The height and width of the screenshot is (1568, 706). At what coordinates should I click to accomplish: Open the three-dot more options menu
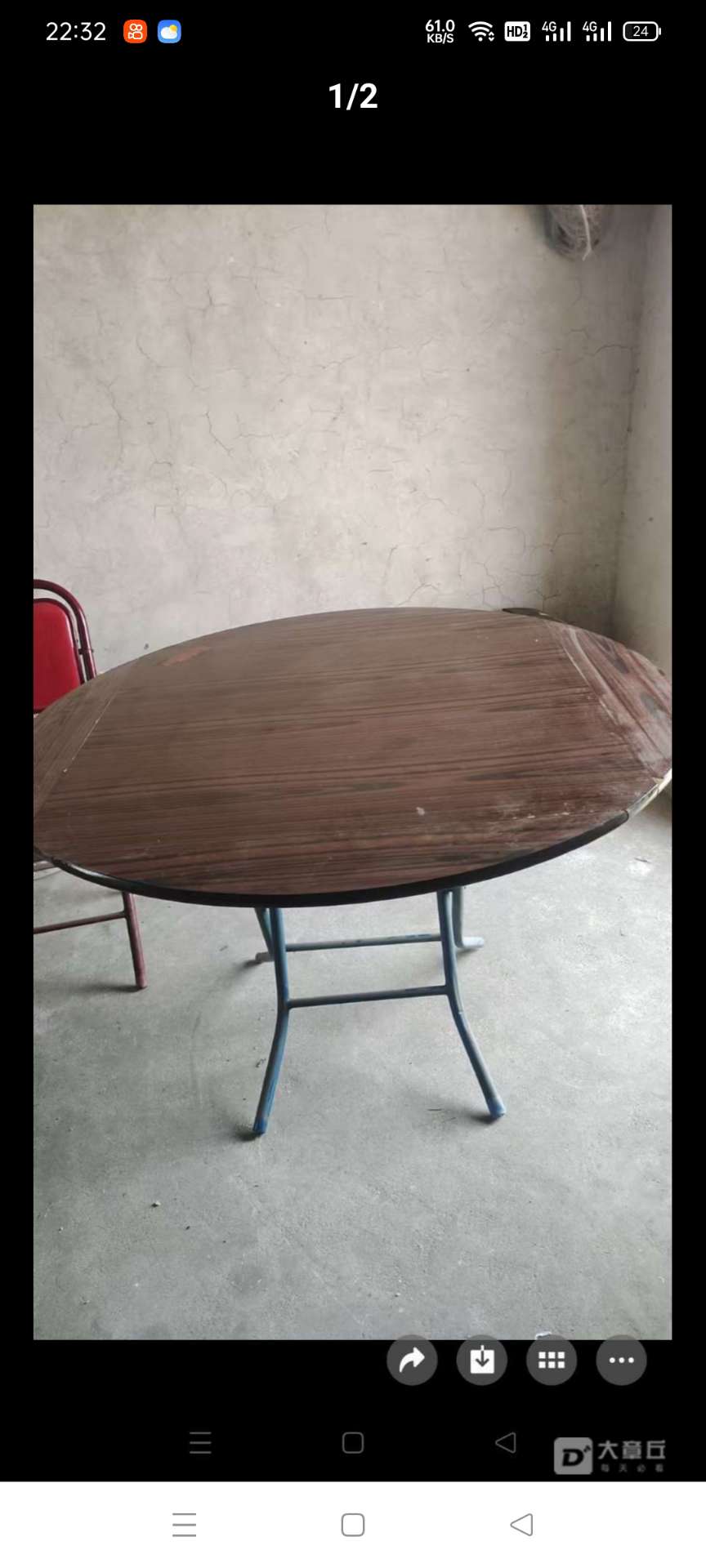[621, 1360]
